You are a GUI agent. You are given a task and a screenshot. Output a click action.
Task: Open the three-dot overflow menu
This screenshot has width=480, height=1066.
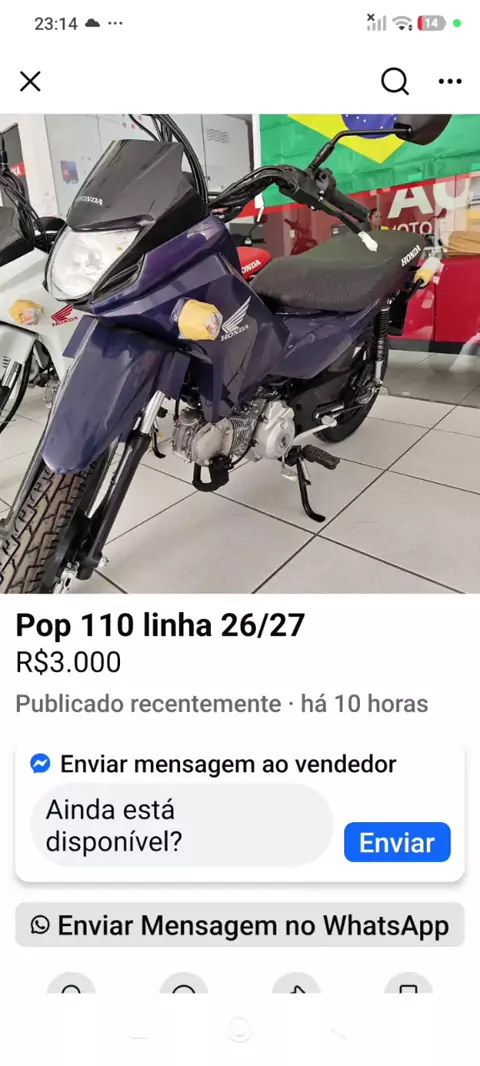coord(450,82)
